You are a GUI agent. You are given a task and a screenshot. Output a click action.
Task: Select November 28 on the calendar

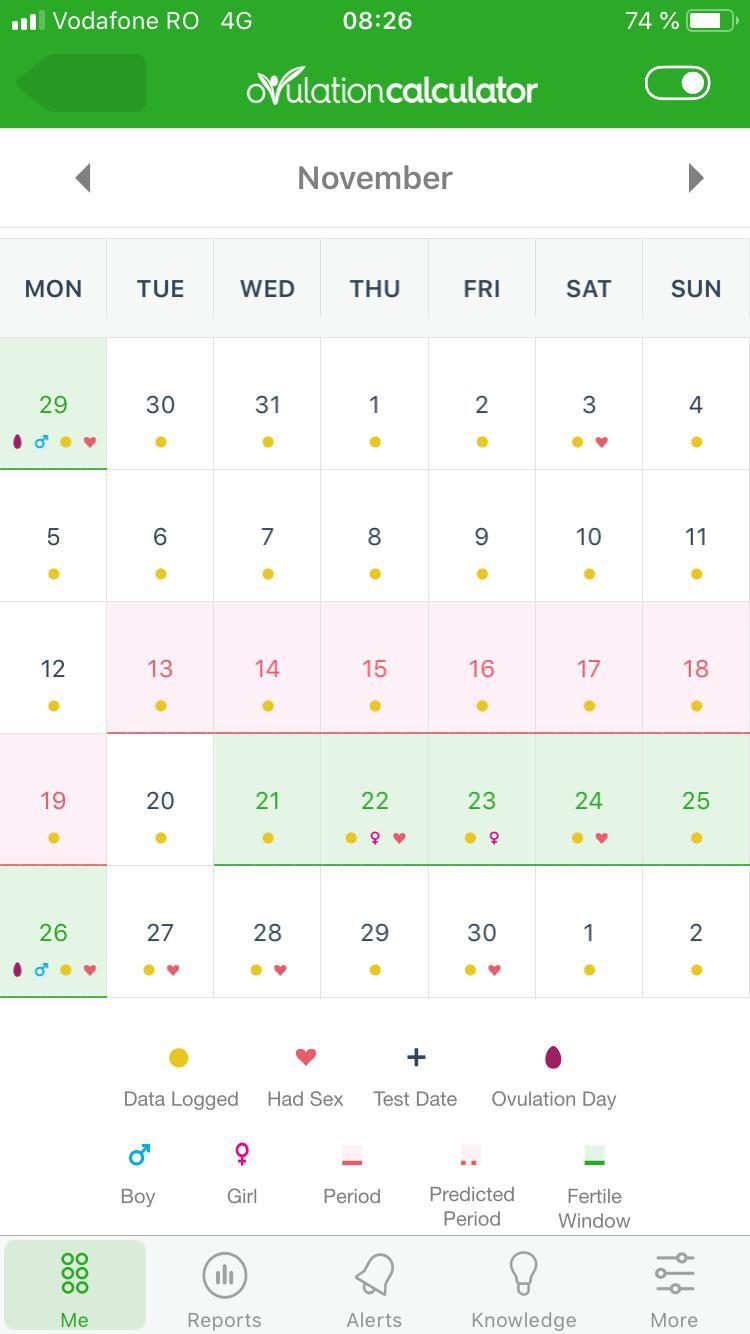pos(267,932)
